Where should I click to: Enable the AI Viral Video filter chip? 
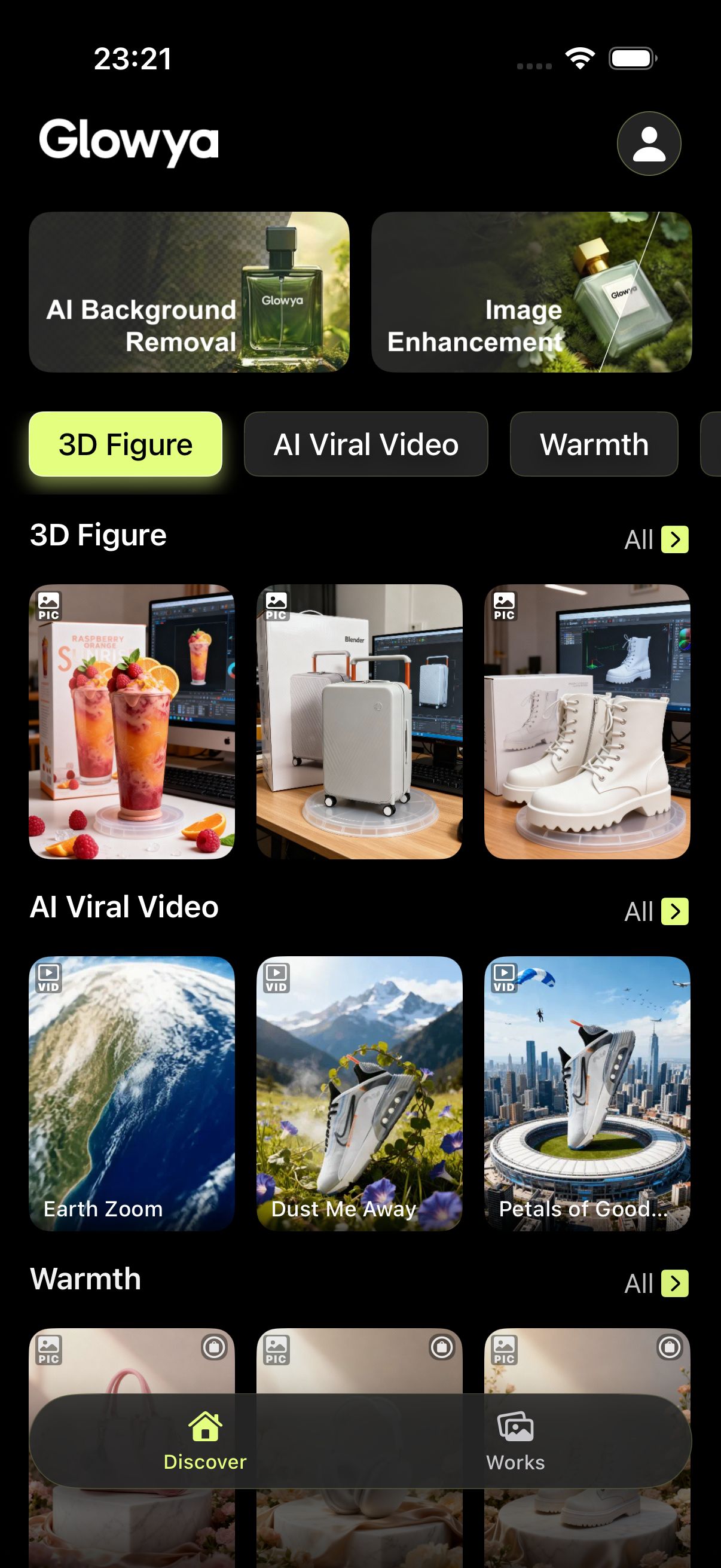coord(366,444)
